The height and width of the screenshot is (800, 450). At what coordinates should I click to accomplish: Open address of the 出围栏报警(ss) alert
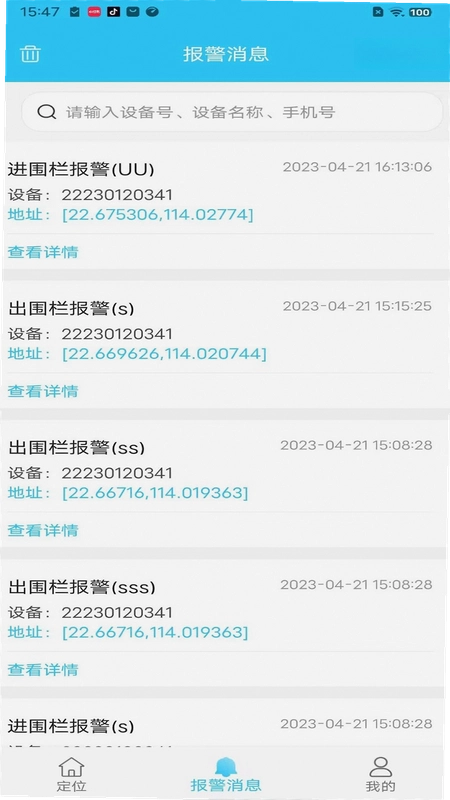[x=155, y=493]
